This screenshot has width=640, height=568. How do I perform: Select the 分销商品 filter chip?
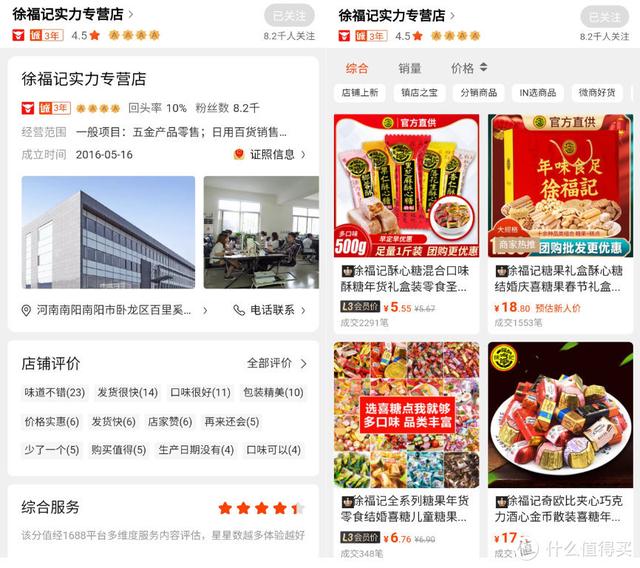[x=479, y=93]
